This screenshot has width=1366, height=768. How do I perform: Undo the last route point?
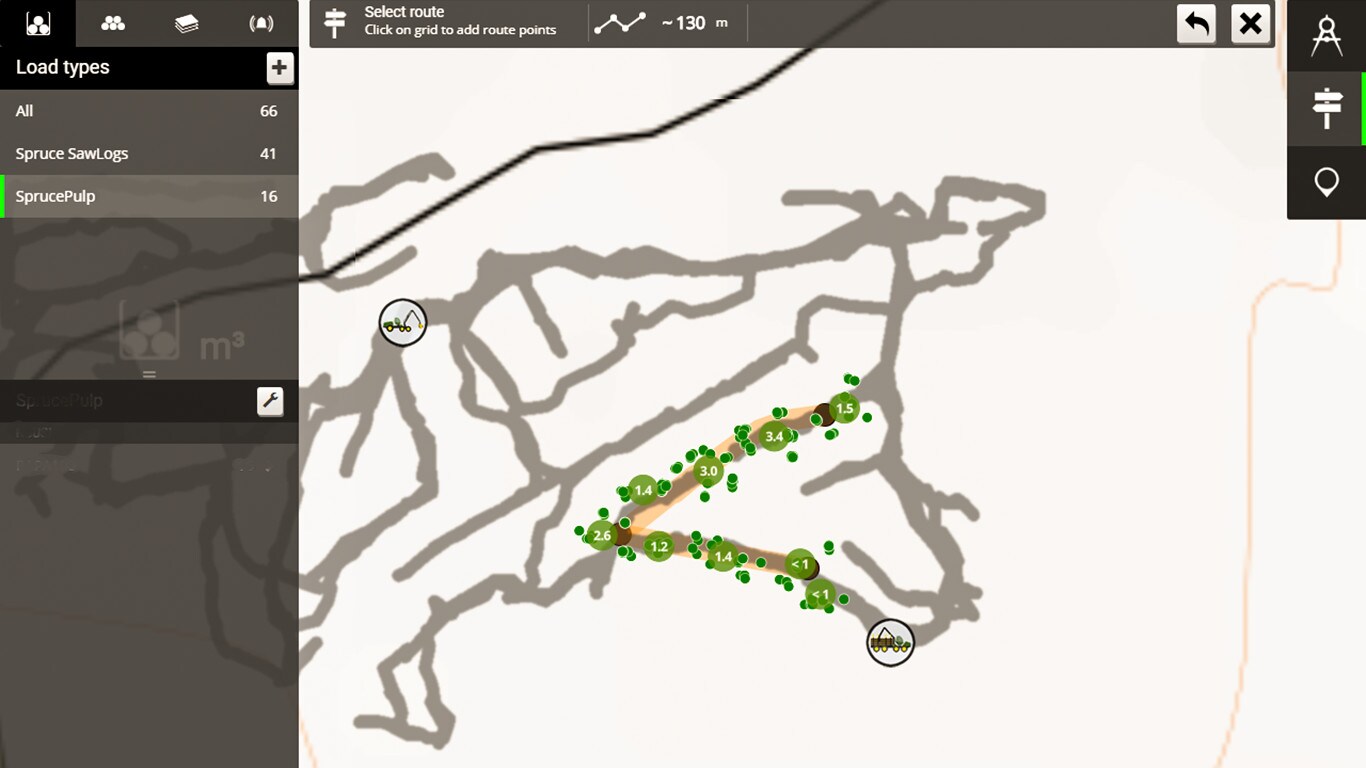coord(1197,23)
